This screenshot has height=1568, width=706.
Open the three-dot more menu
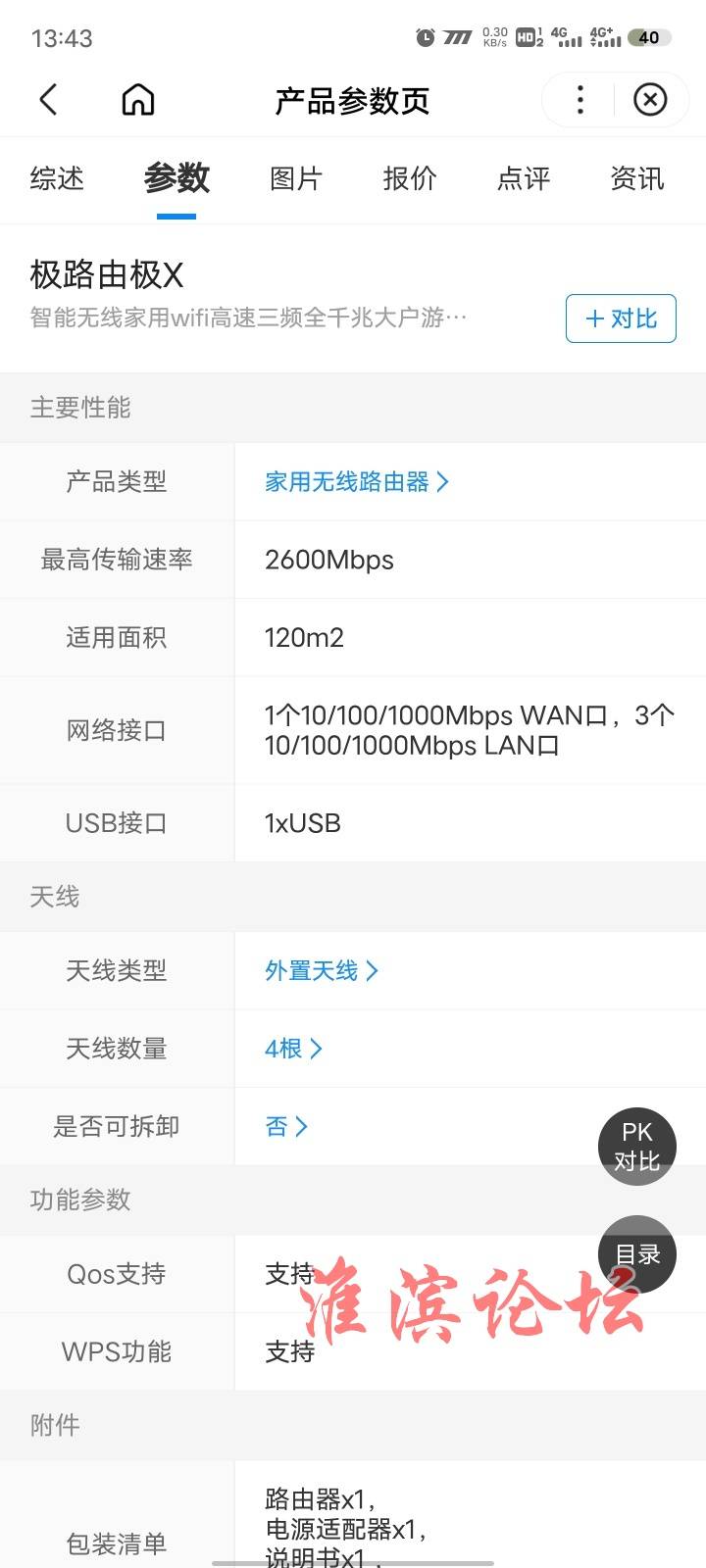(580, 99)
